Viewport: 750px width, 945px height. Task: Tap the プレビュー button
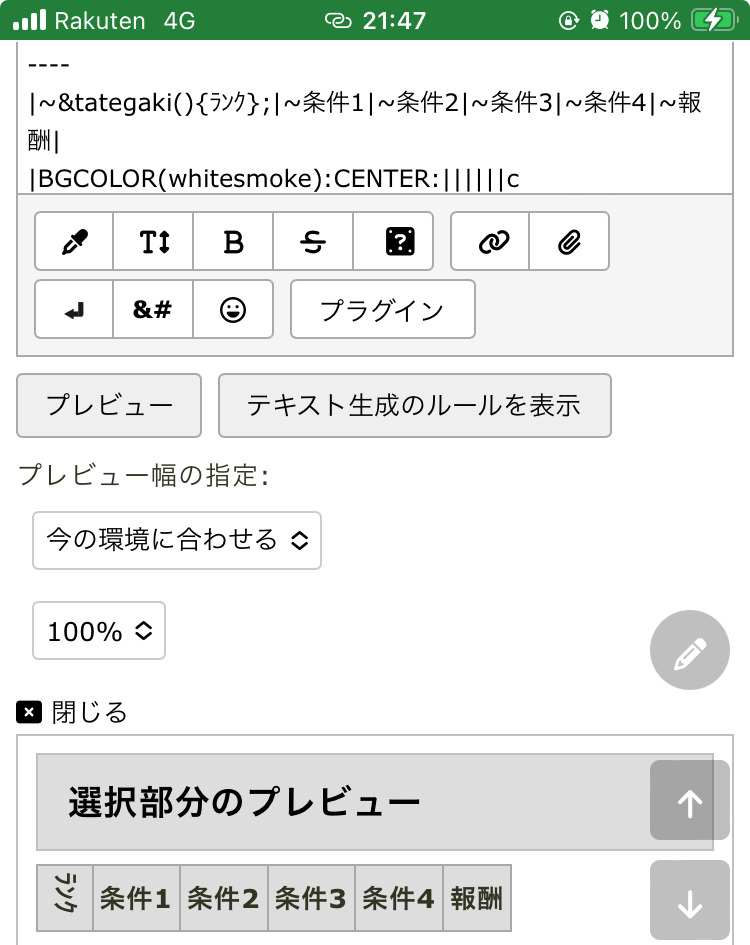(x=109, y=405)
